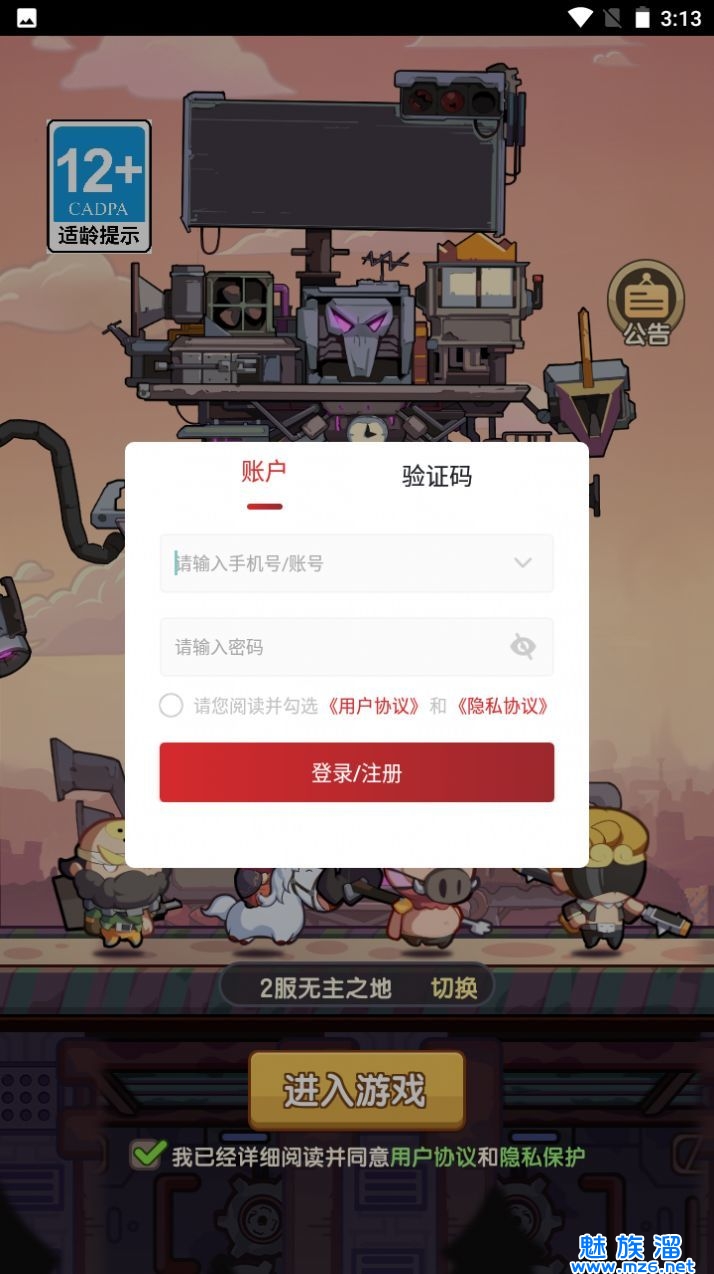
Task: Expand the saved accounts dropdown arrow
Action: pyautogui.click(x=522, y=563)
